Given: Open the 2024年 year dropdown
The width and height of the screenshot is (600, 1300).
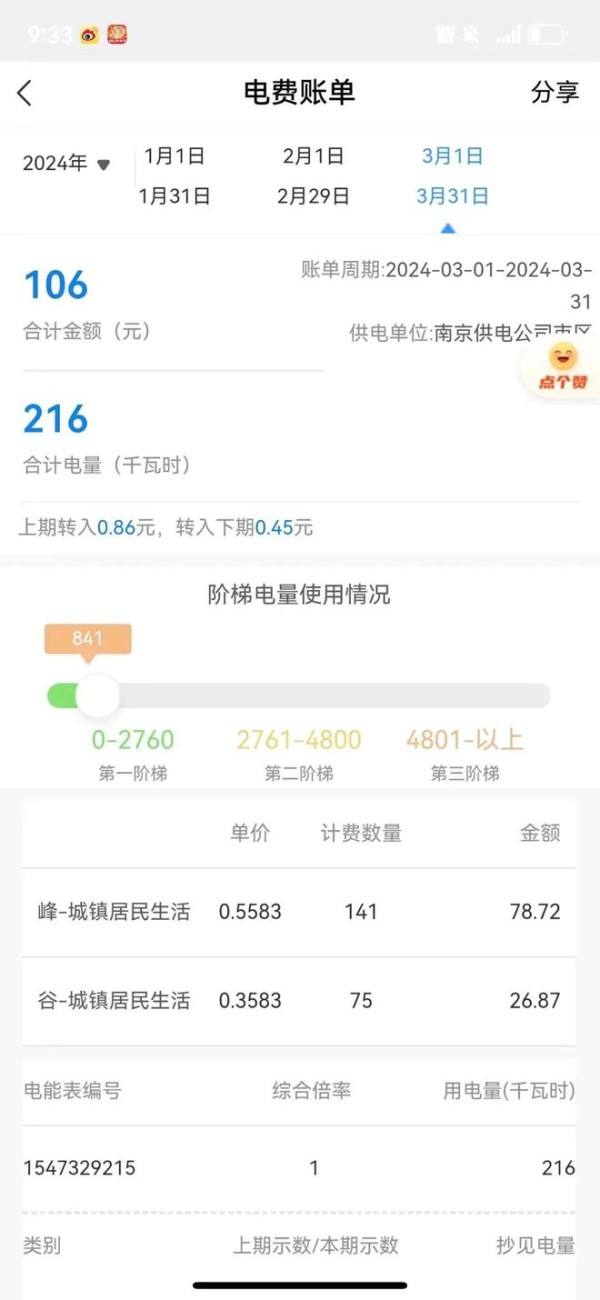Looking at the screenshot, I should pyautogui.click(x=66, y=164).
